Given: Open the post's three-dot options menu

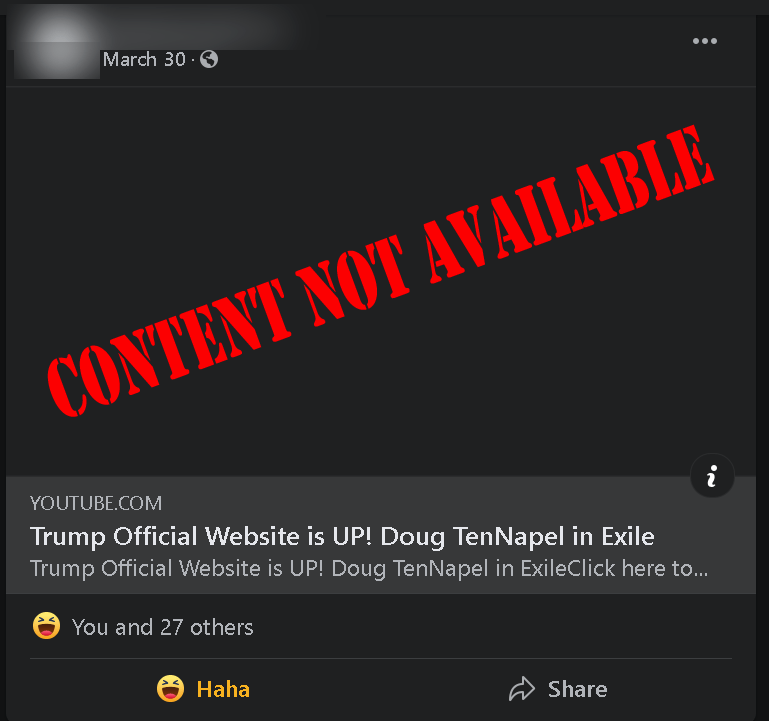Looking at the screenshot, I should [705, 41].
